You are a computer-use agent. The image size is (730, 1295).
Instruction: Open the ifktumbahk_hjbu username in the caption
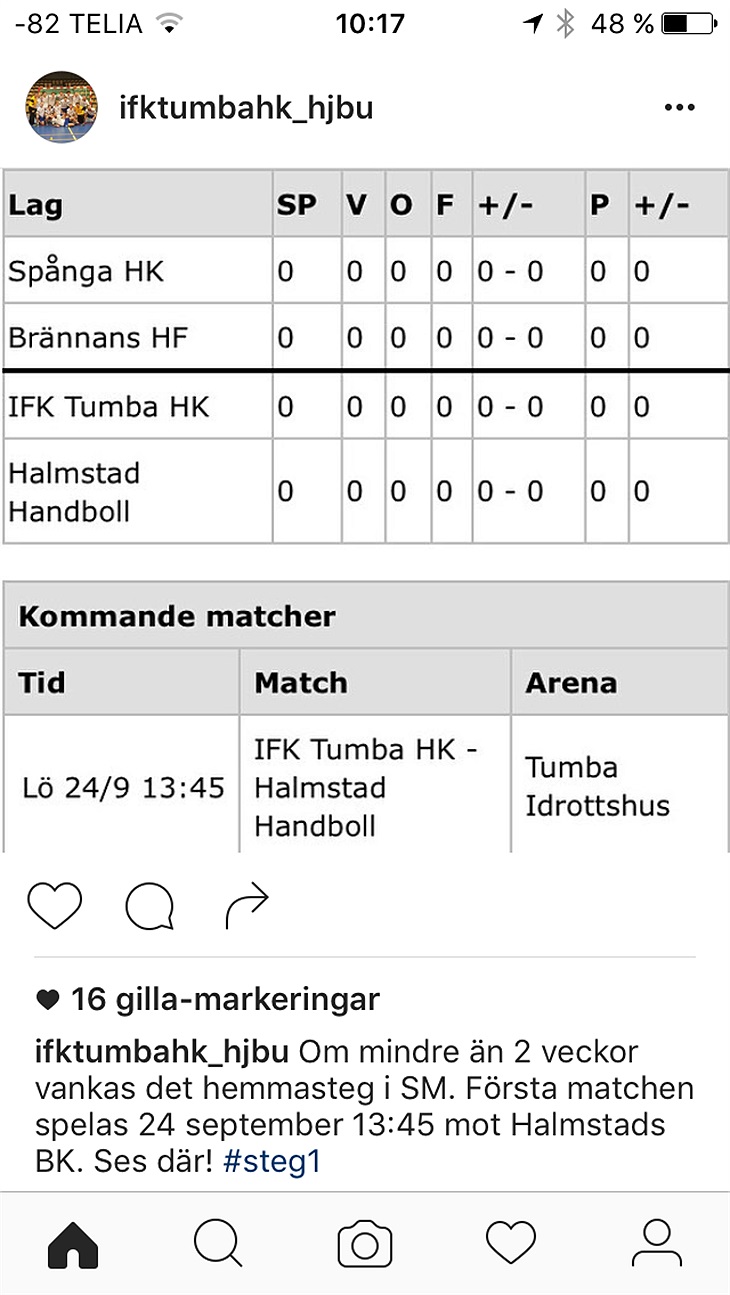point(162,1052)
